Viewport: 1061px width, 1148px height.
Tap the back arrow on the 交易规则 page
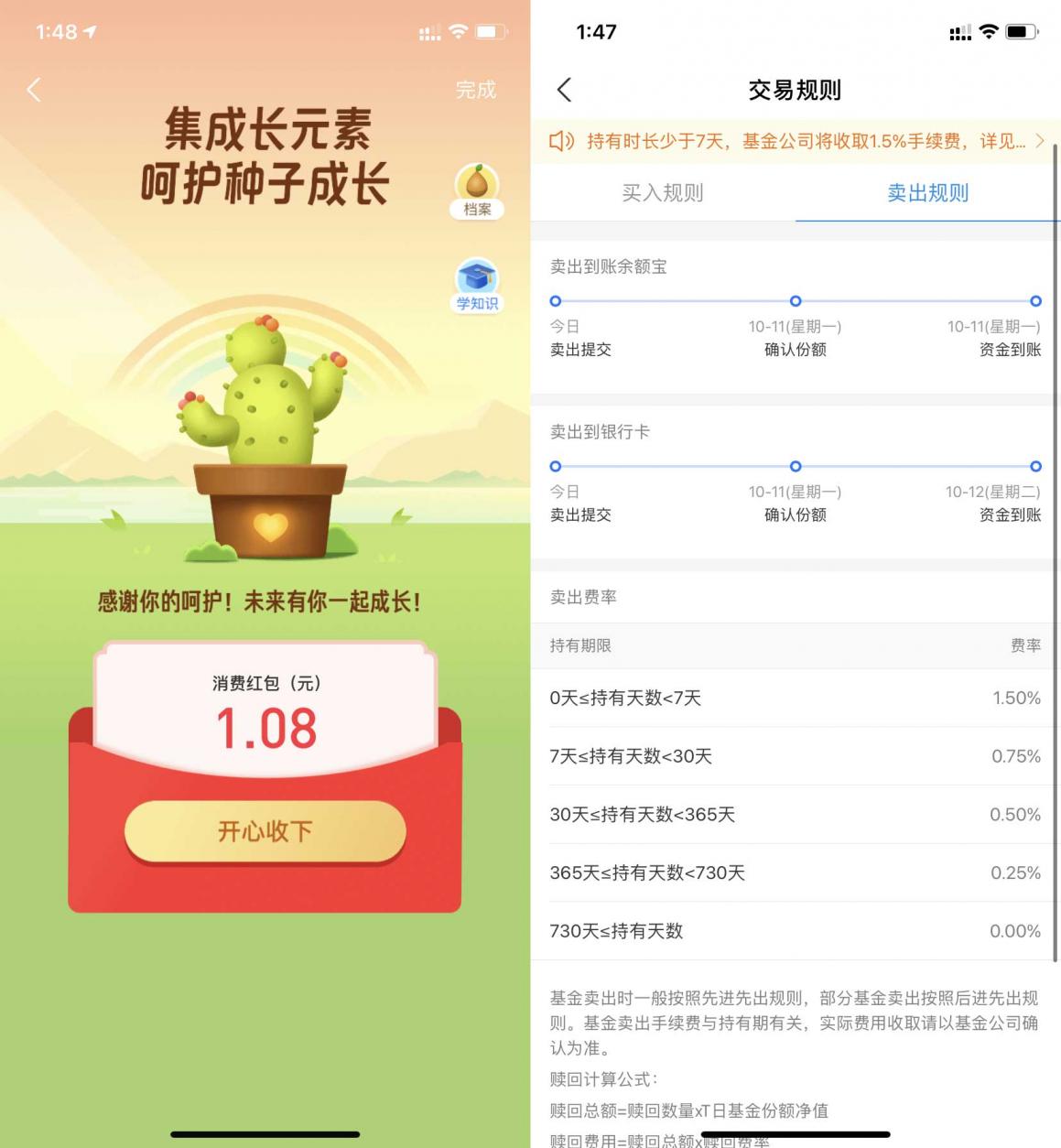tap(564, 91)
